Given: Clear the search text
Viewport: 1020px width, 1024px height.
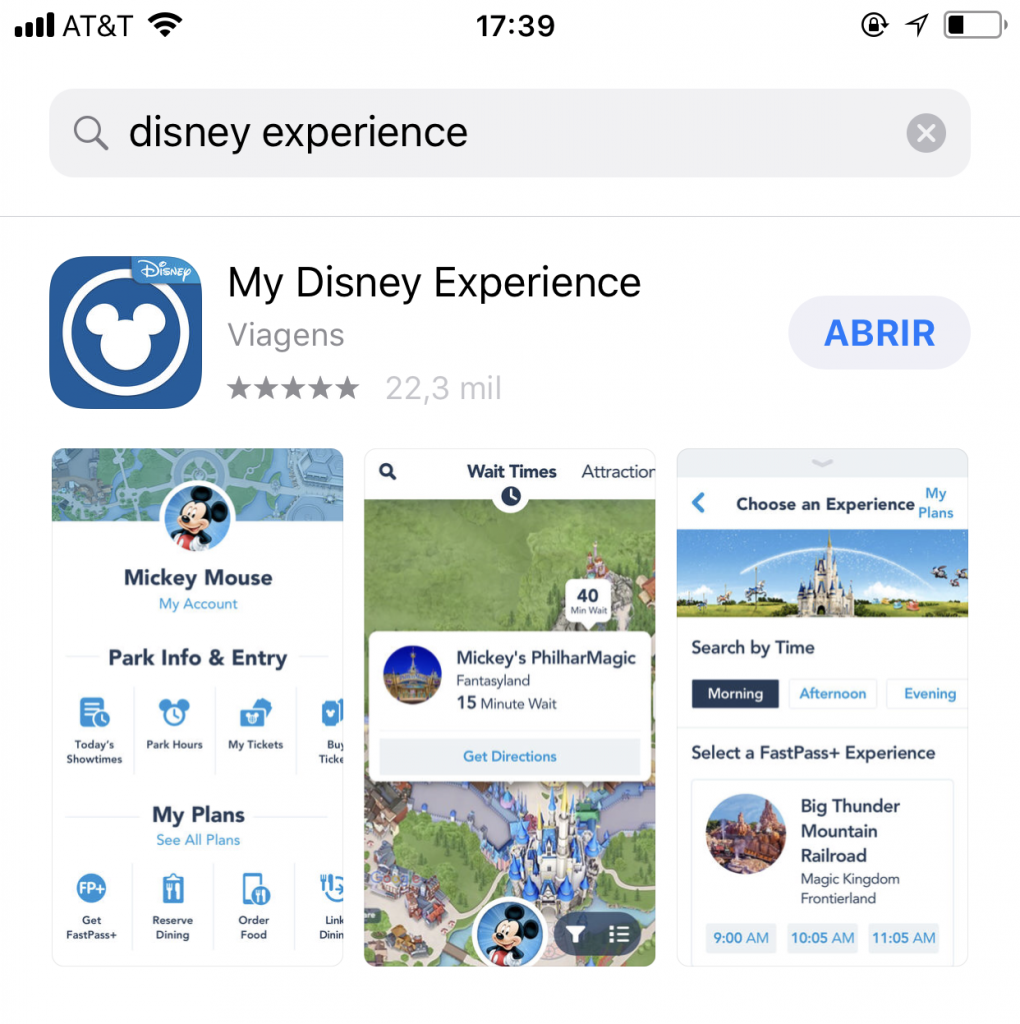Looking at the screenshot, I should 926,133.
